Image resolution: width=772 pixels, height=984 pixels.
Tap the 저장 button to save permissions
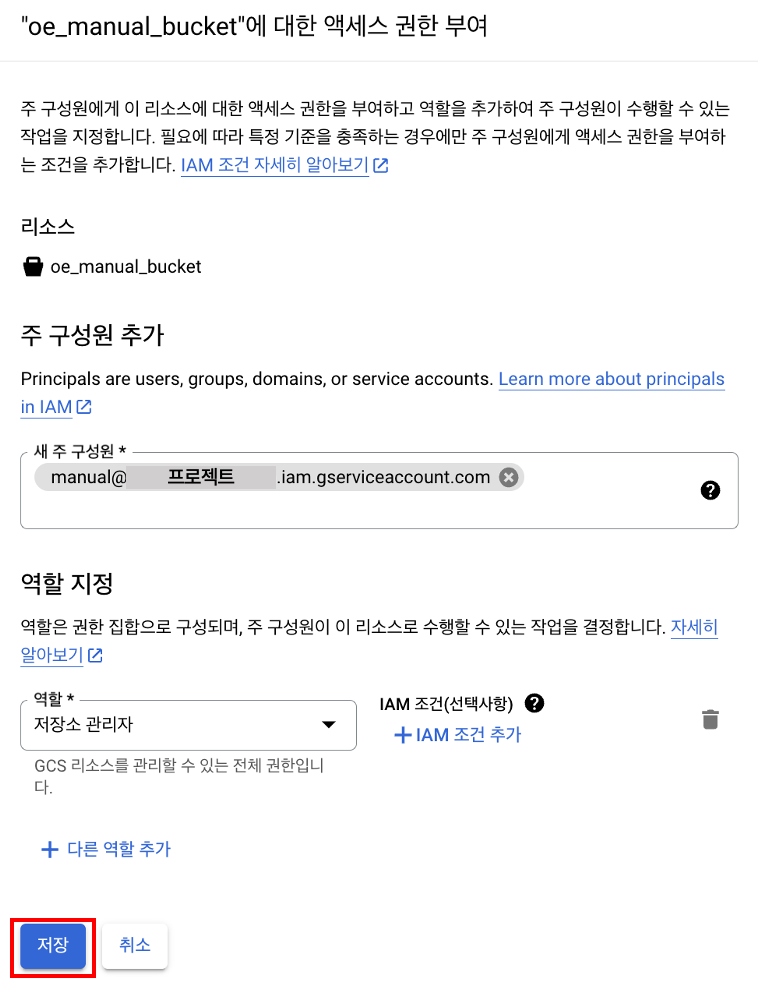pos(53,945)
